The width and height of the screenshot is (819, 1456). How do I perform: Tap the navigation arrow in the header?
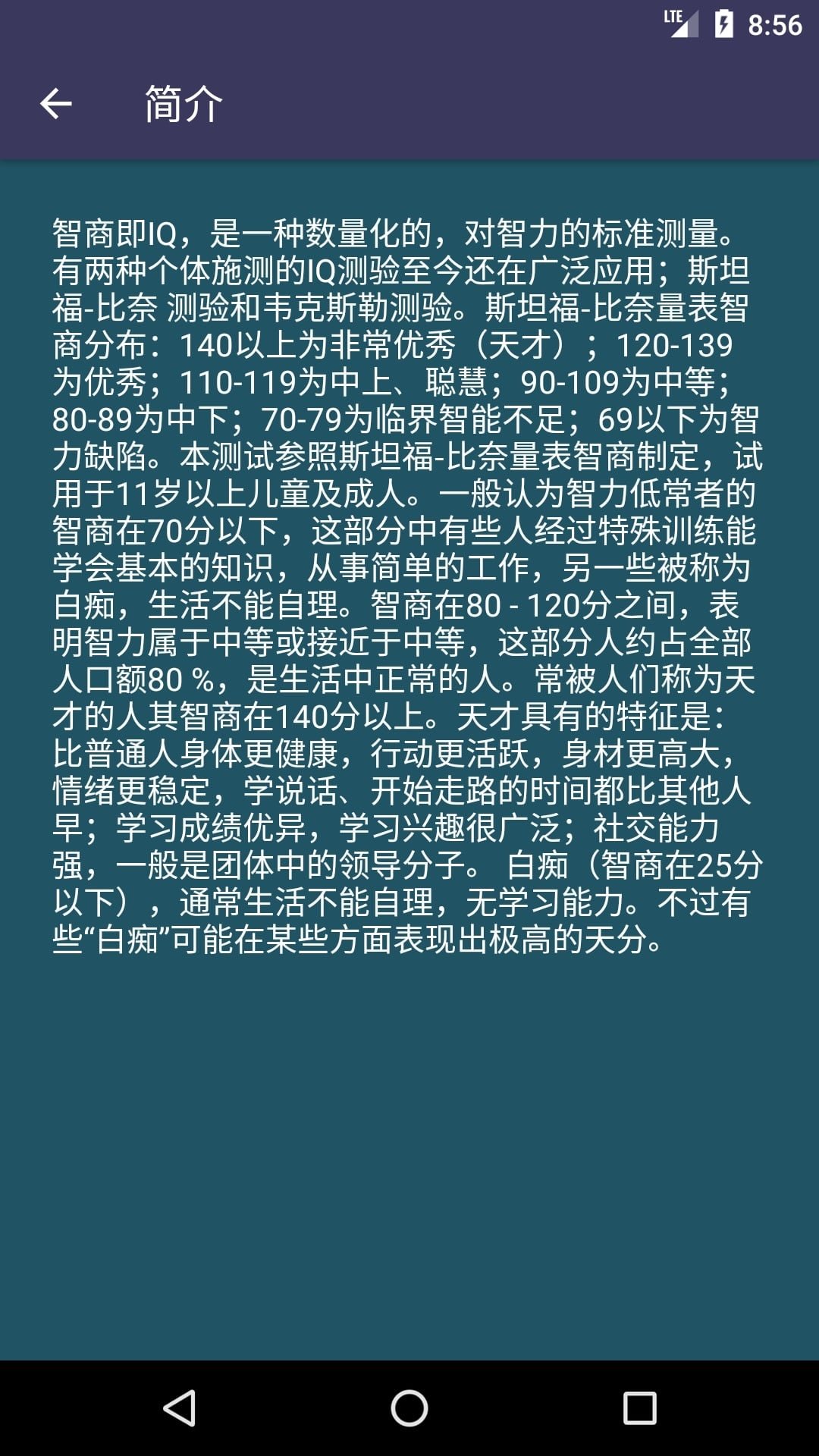pos(57,104)
